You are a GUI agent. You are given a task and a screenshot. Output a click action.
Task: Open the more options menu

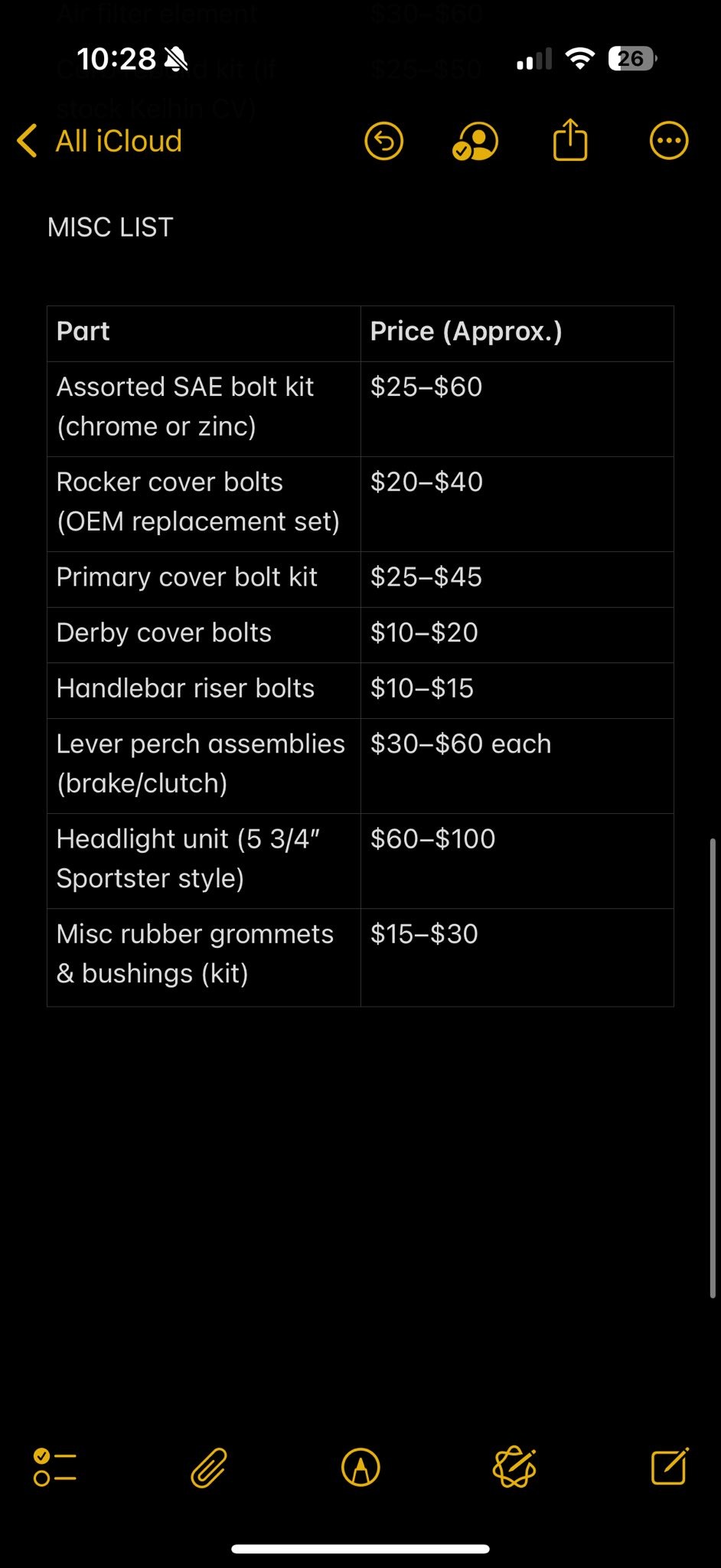(669, 141)
